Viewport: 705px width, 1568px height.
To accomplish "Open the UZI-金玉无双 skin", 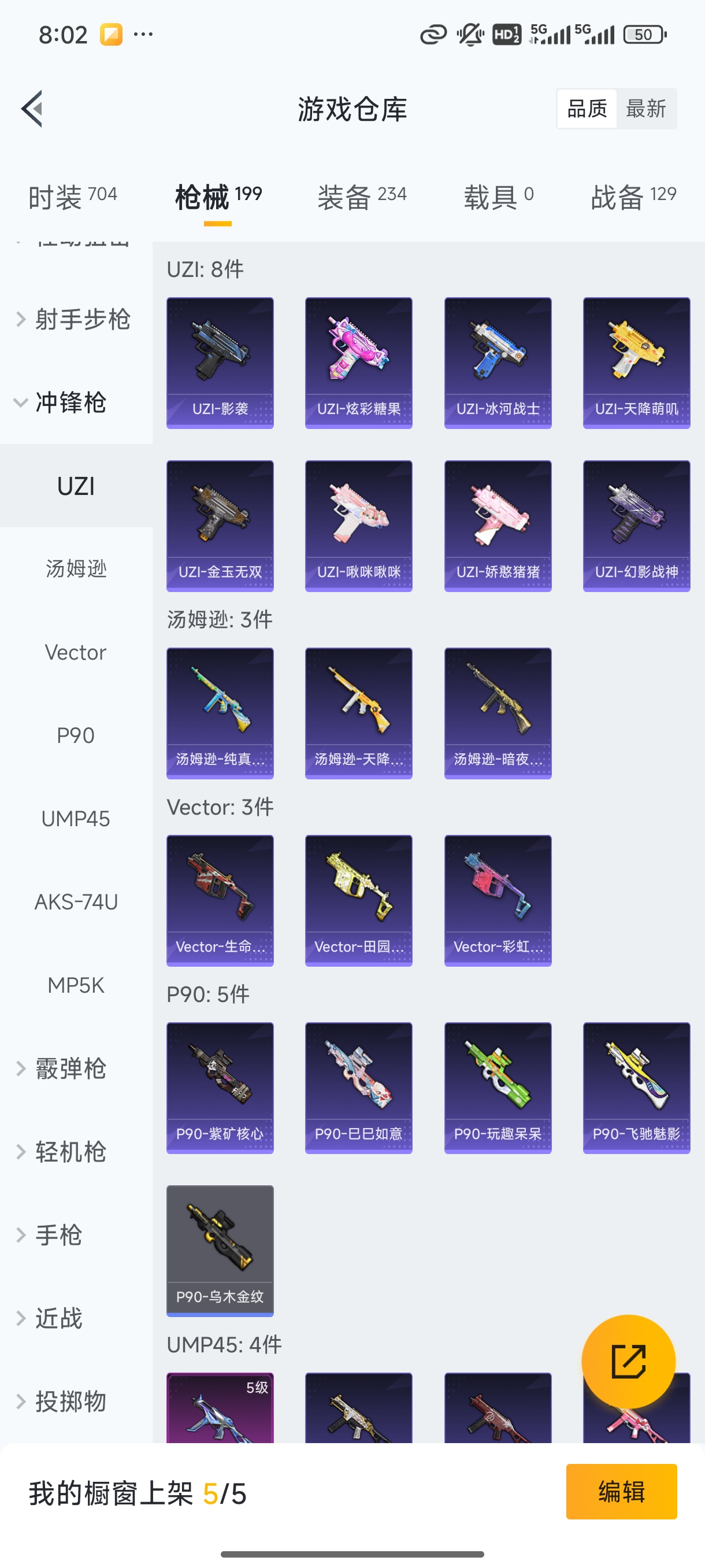I will click(x=220, y=526).
